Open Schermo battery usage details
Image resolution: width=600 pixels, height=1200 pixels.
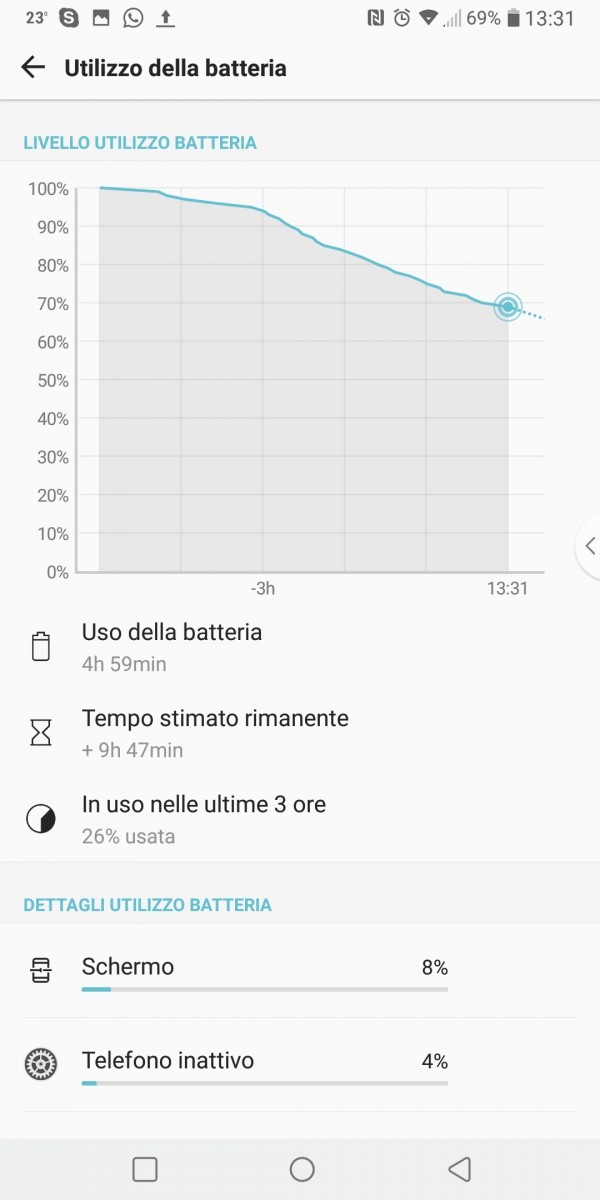(x=300, y=971)
